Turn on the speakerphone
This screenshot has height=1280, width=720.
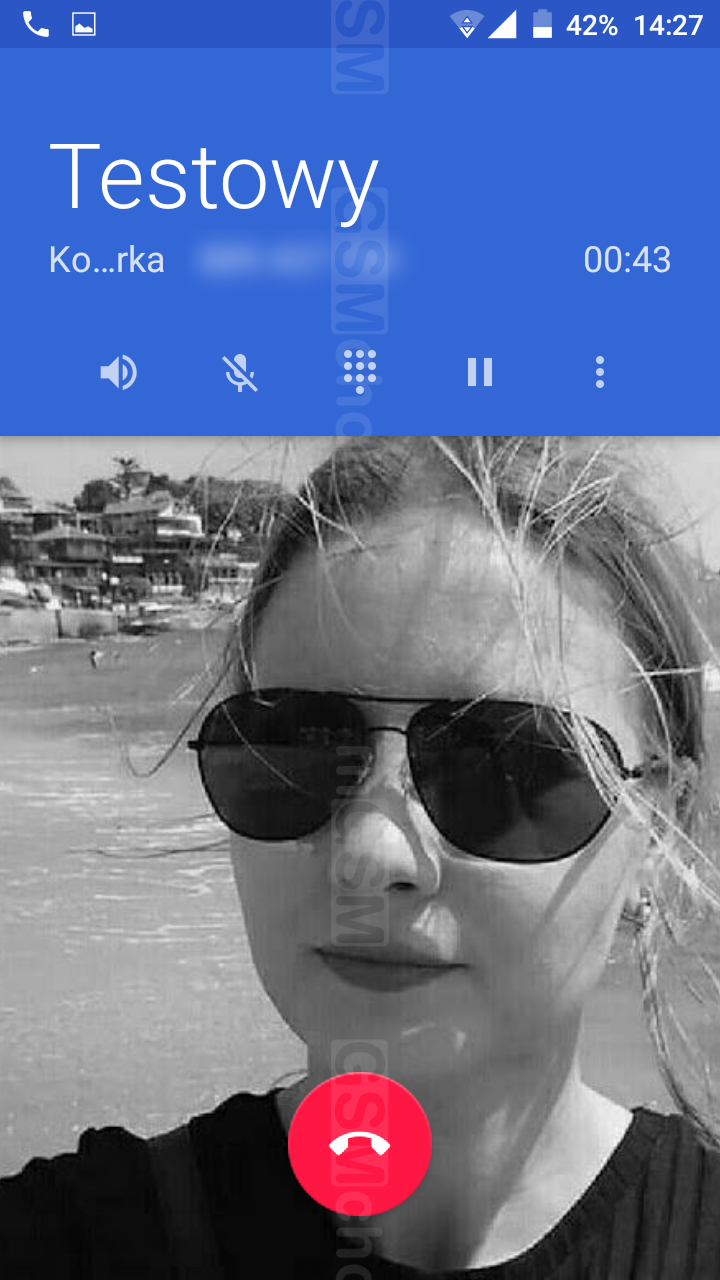pyautogui.click(x=119, y=373)
